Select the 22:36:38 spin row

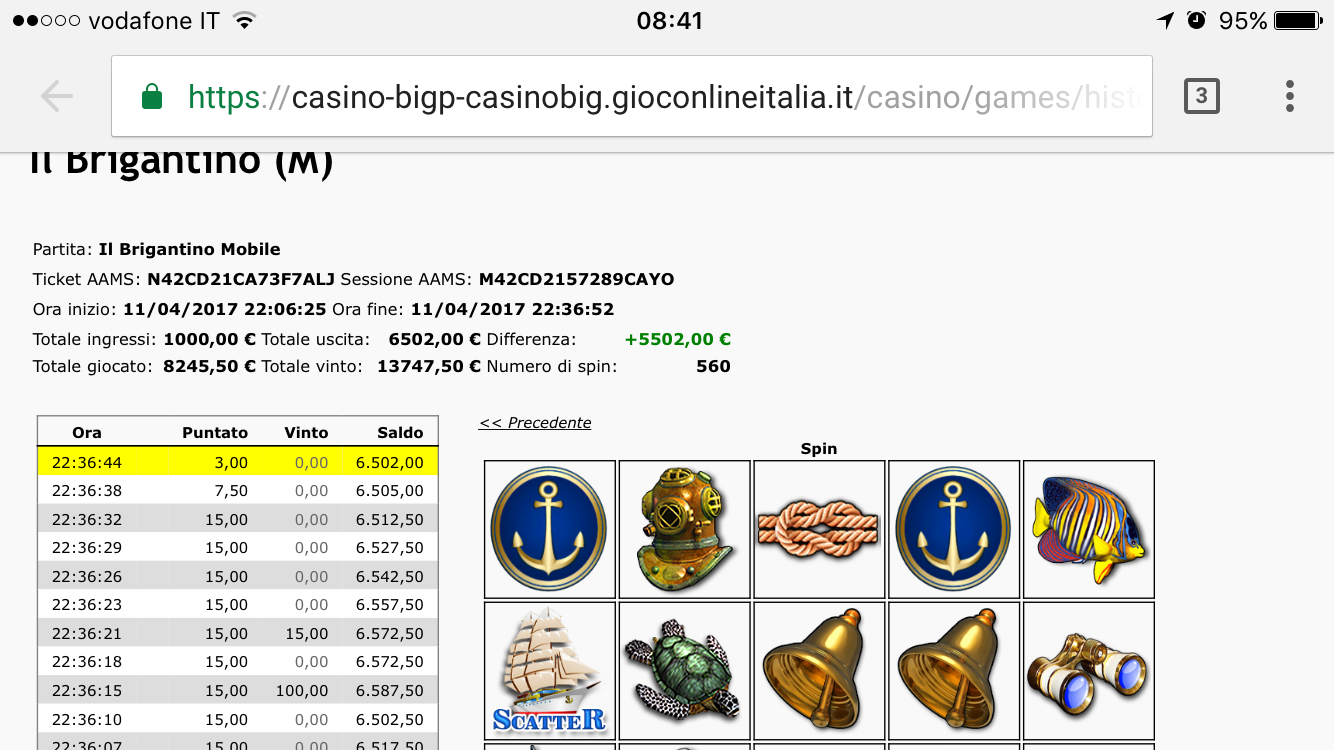click(x=237, y=491)
